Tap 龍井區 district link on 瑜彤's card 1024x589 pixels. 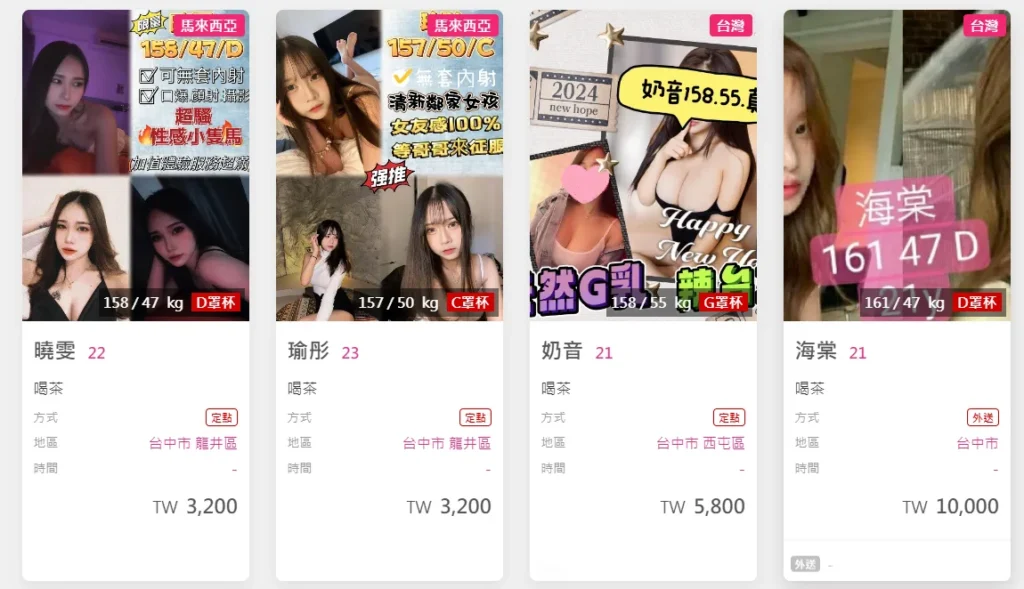pos(470,443)
